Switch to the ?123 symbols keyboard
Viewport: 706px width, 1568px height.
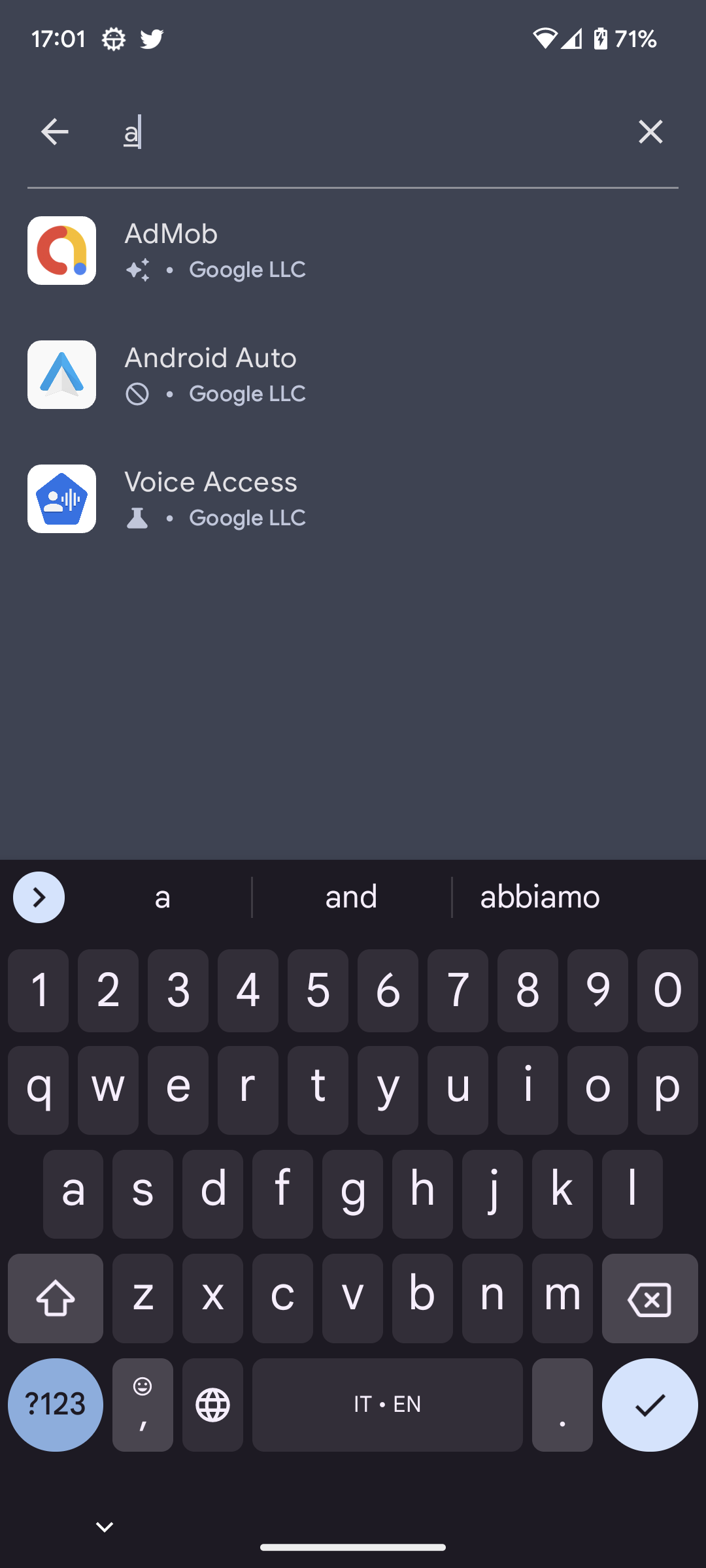point(56,1405)
